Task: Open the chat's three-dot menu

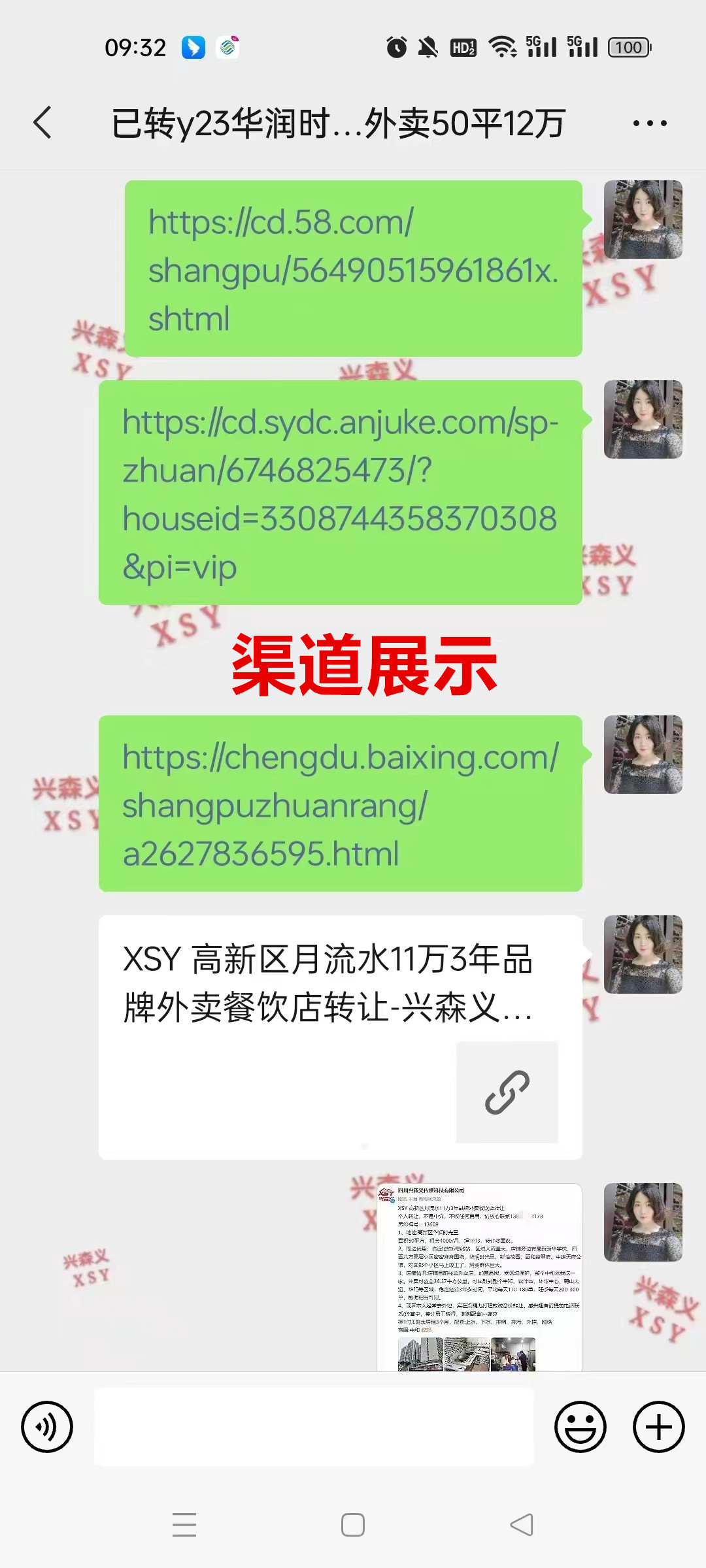Action: (x=649, y=123)
